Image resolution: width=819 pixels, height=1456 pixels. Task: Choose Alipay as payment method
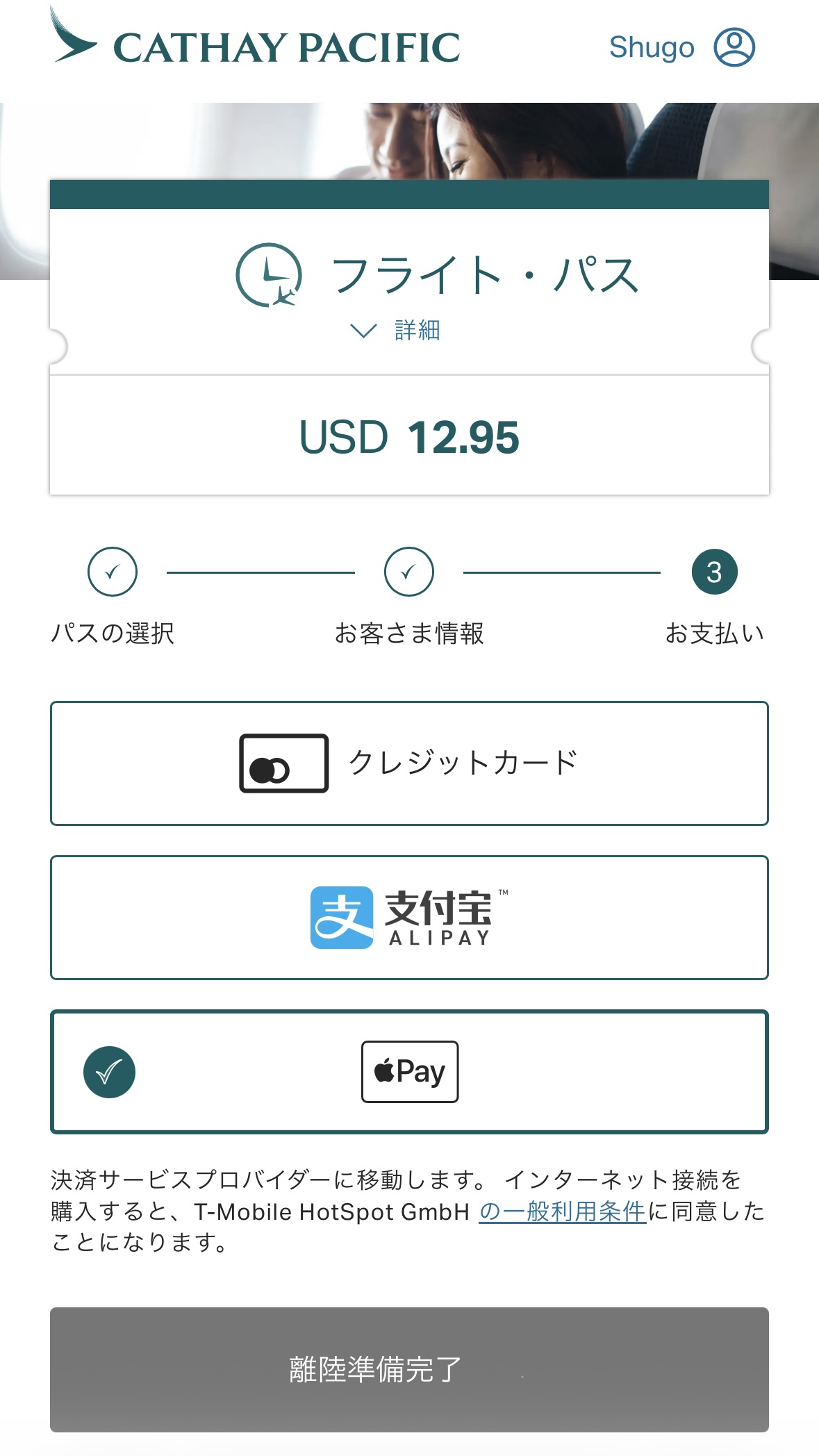(409, 918)
